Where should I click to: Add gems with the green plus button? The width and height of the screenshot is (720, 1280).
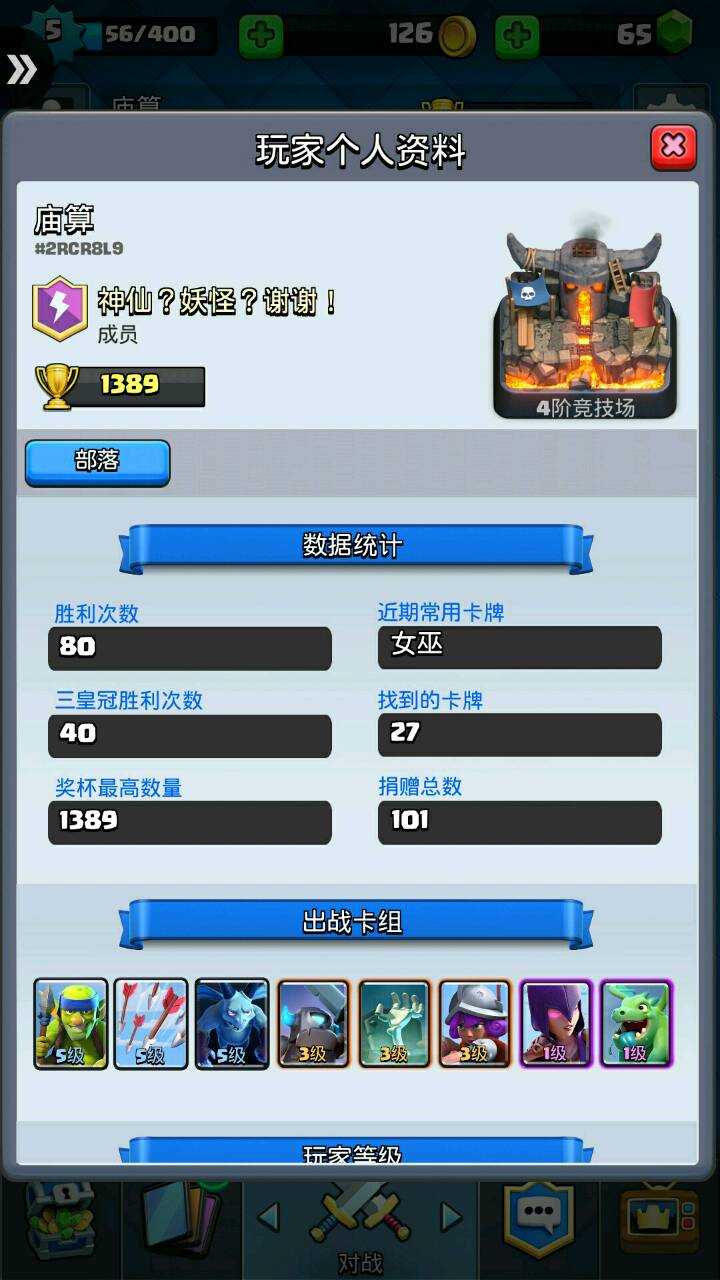click(x=517, y=37)
